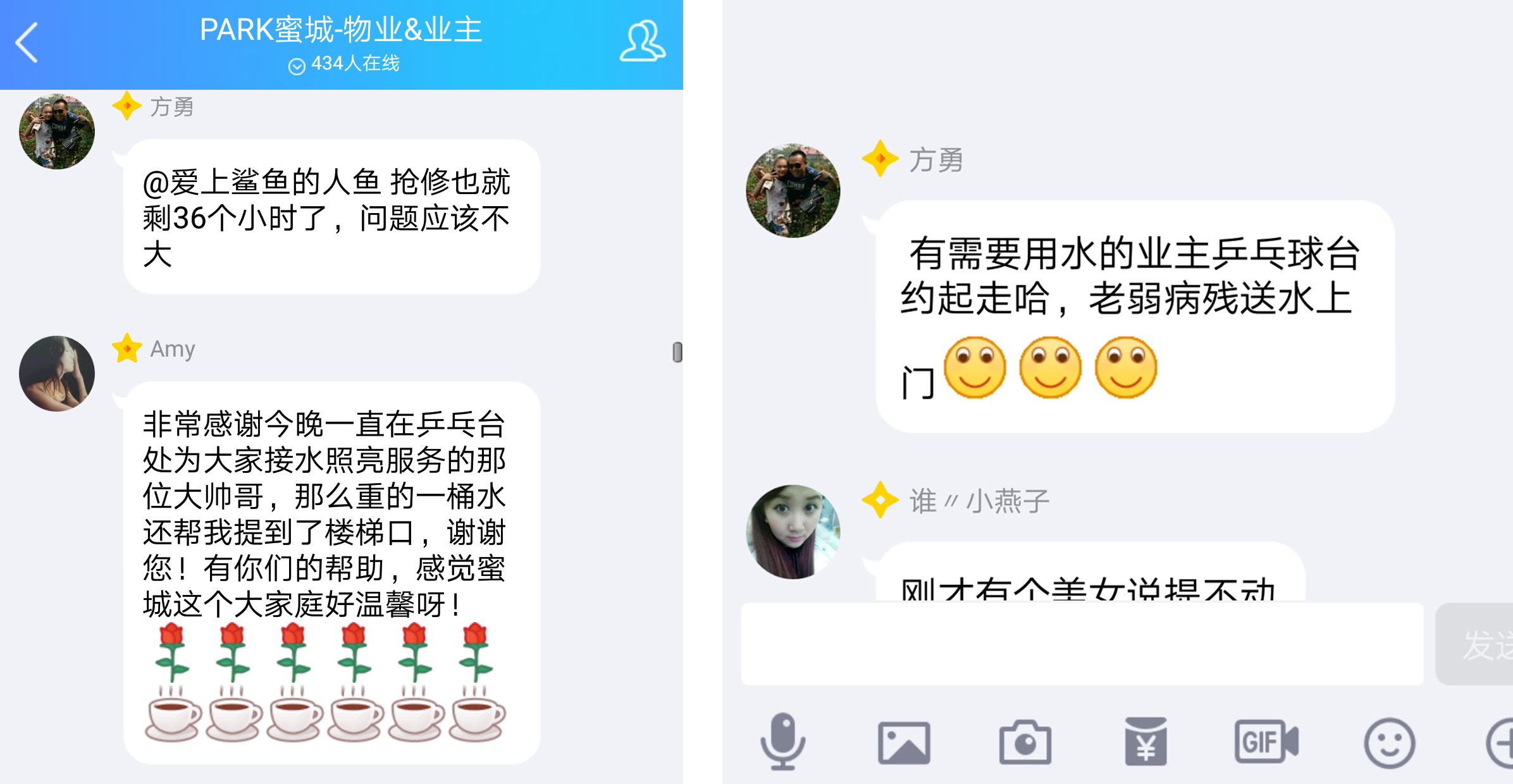
Task: Open the camera to take photo
Action: click(1025, 743)
